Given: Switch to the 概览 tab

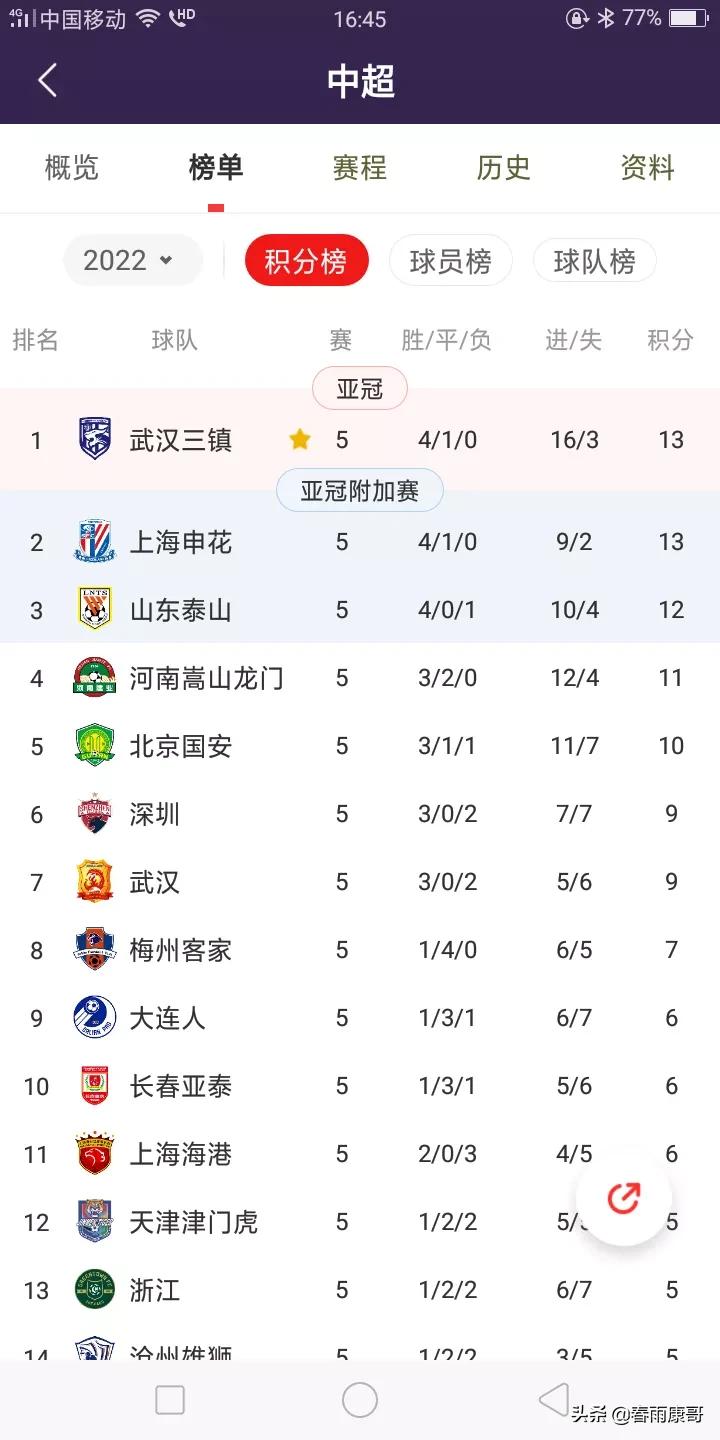Looking at the screenshot, I should [x=72, y=168].
